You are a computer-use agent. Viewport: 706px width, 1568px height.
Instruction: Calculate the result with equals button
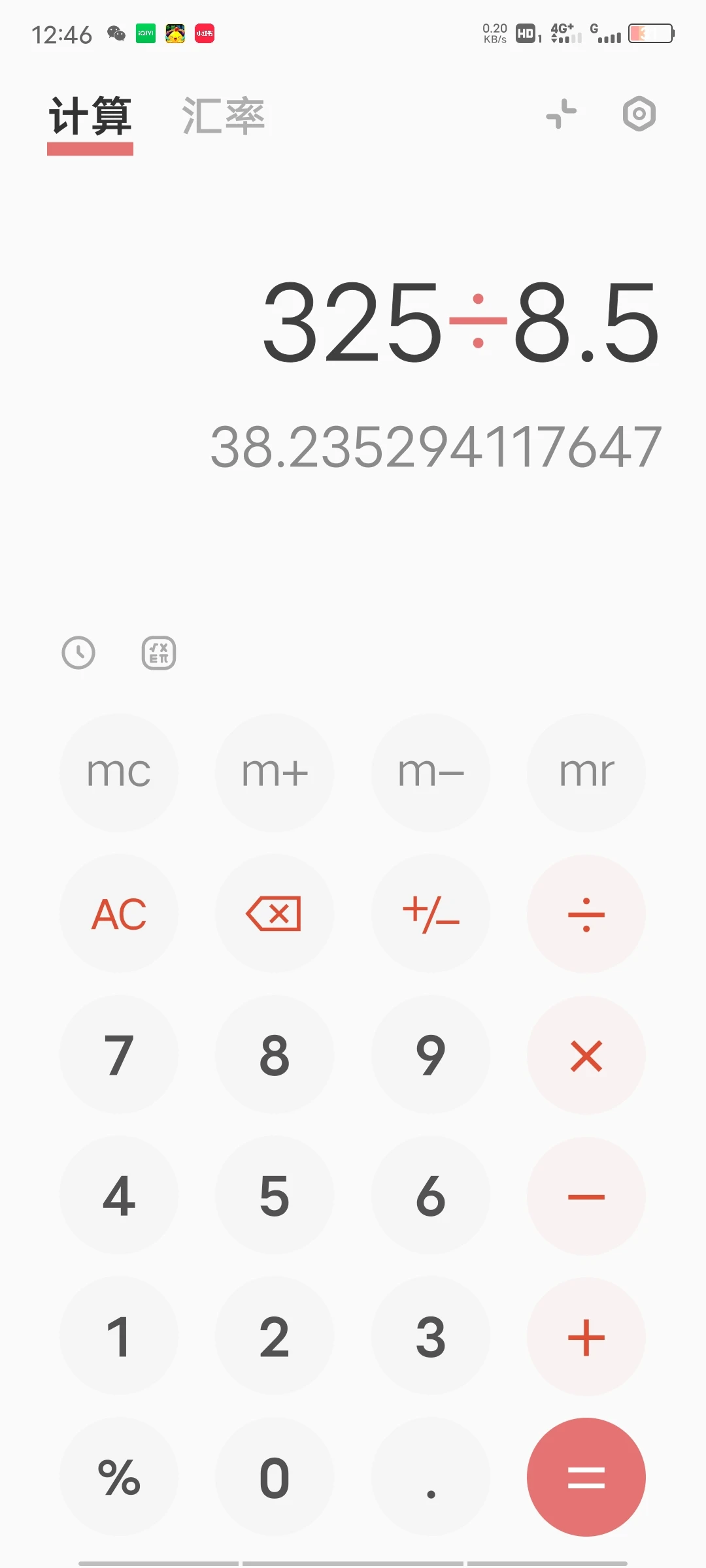pos(586,1477)
